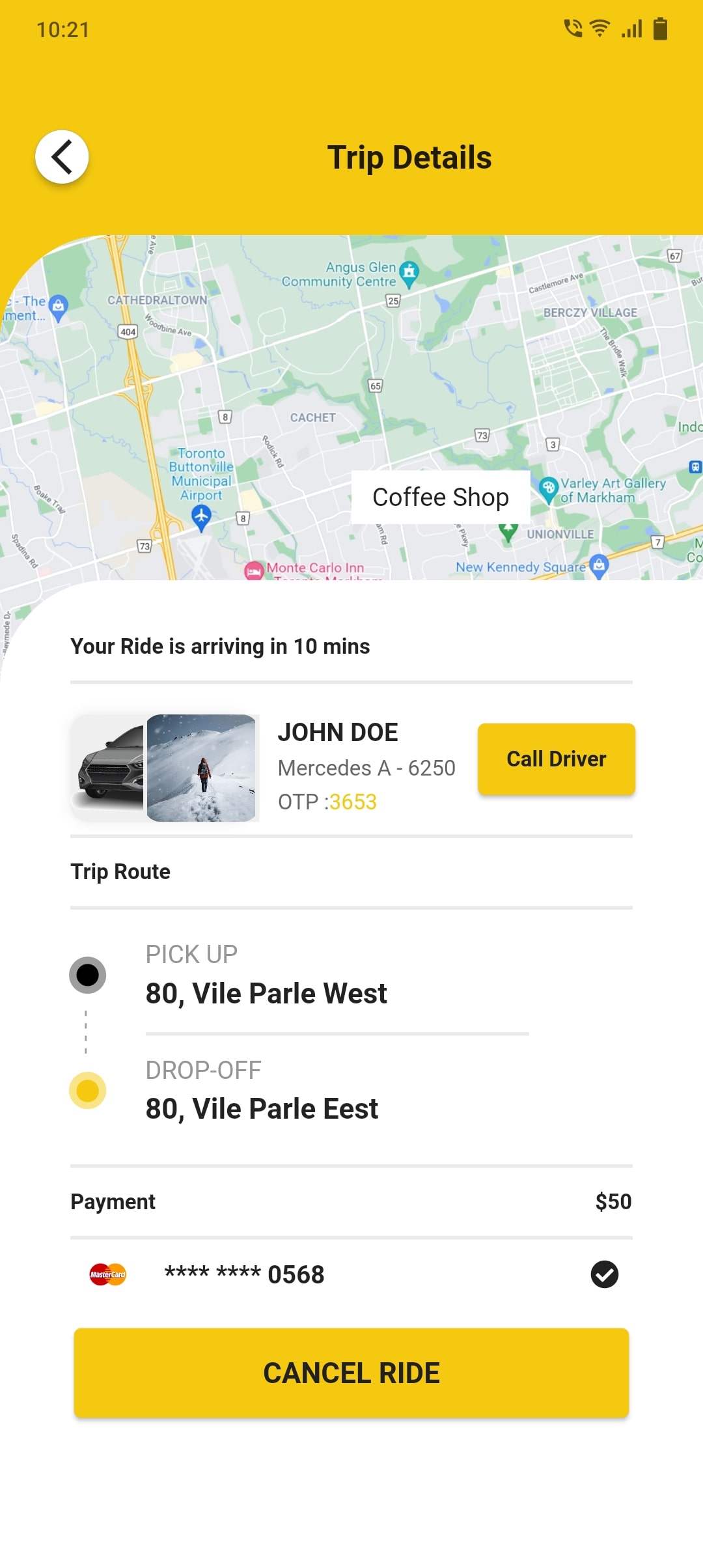Go back from Trip Details
Screen dimensions: 703x1568
pos(62,157)
